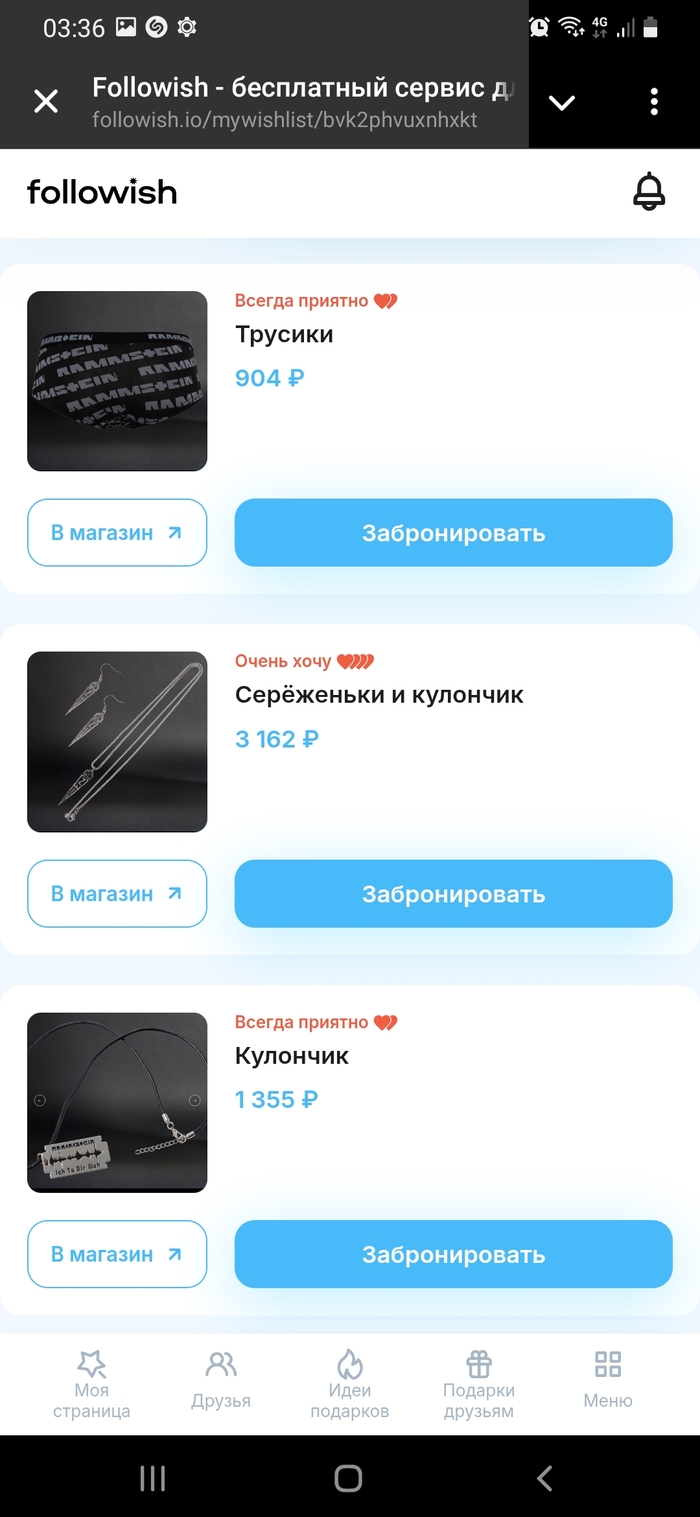Reserve the Кулончик gift with Забронировать
The height and width of the screenshot is (1517, 700).
click(453, 1254)
